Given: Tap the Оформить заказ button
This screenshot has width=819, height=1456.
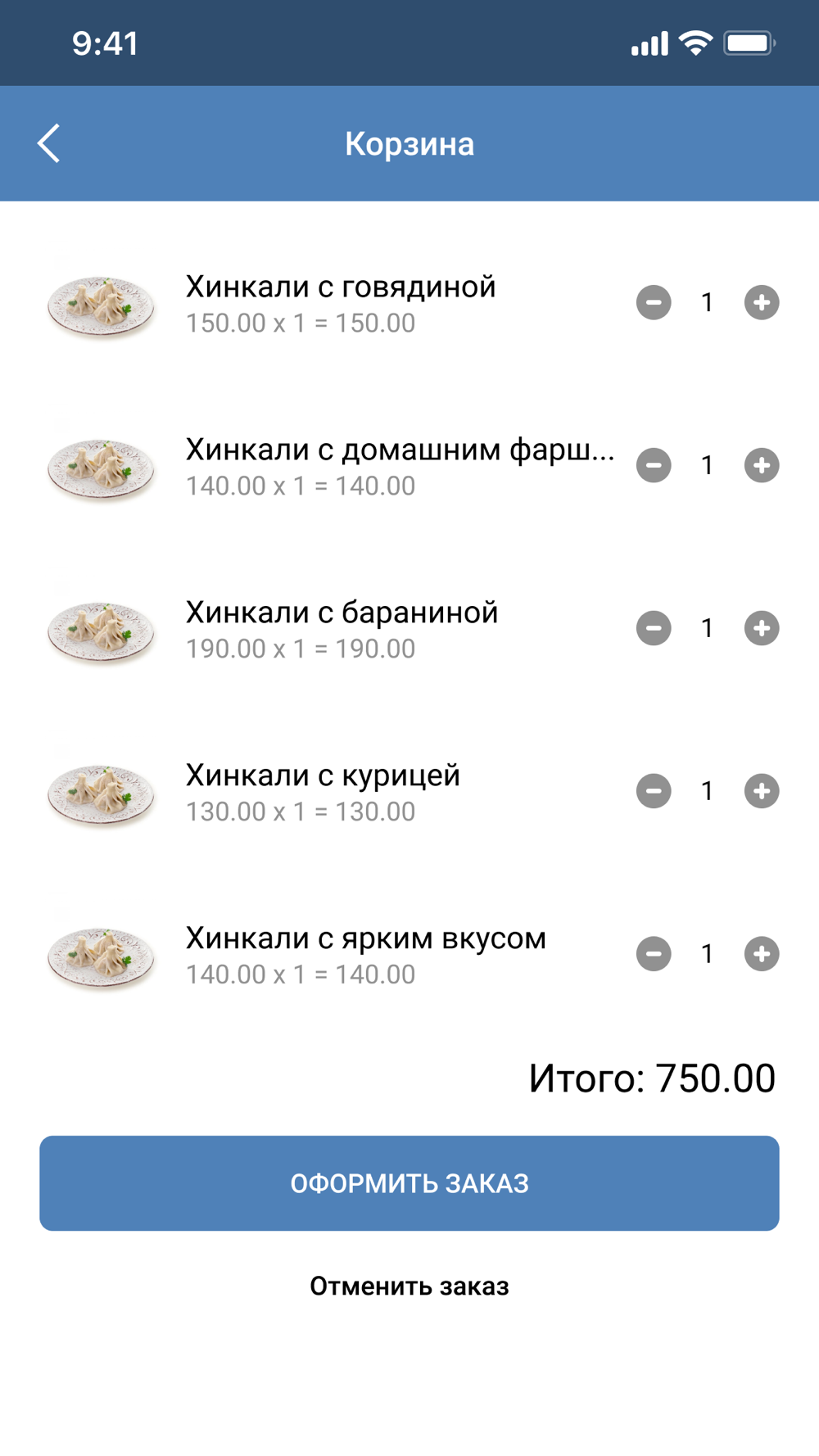Looking at the screenshot, I should click(x=409, y=1183).
